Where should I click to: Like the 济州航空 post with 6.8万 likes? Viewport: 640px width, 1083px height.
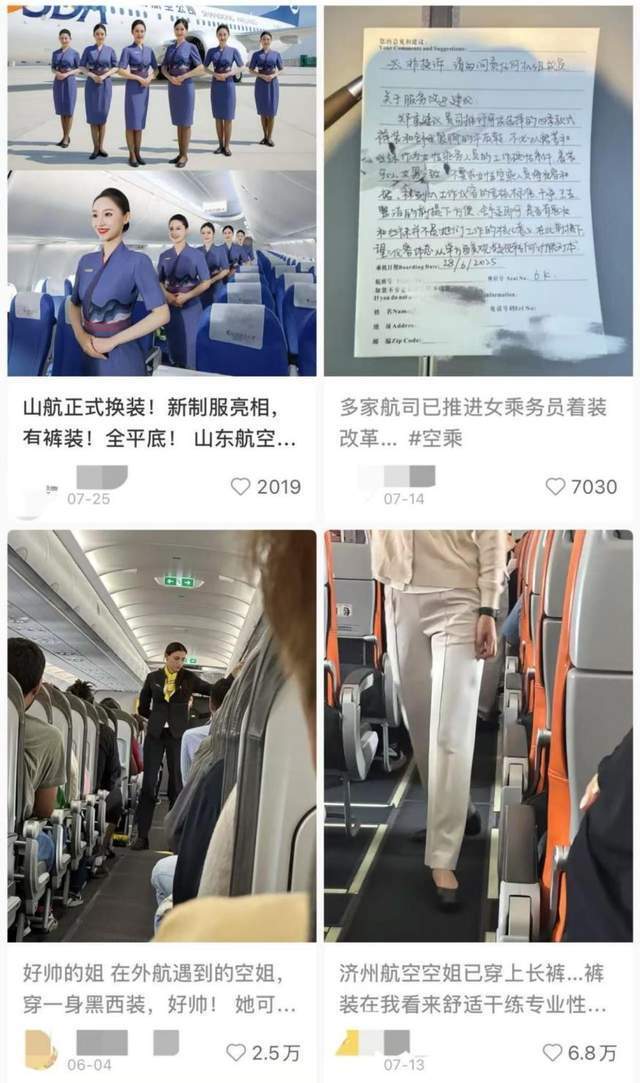[x=552, y=1052]
